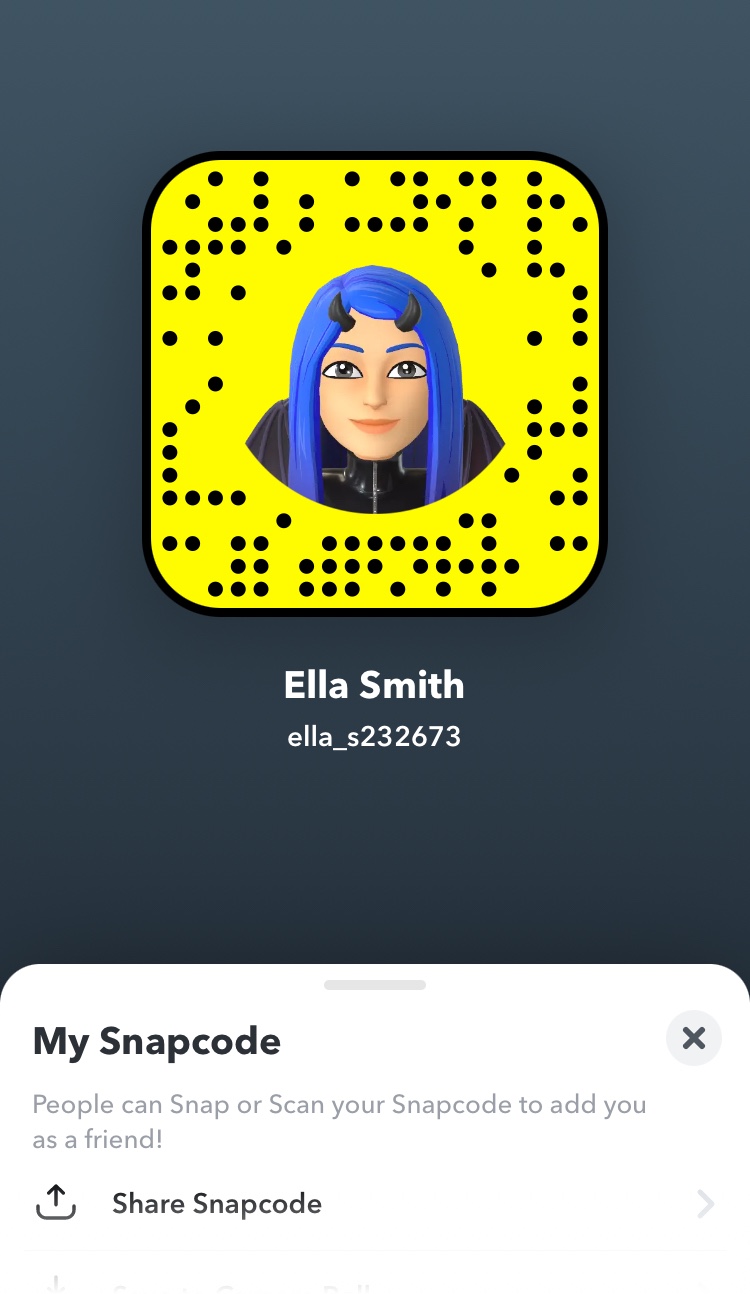
Task: Open the Share Snapcode option
Action: pos(375,1203)
